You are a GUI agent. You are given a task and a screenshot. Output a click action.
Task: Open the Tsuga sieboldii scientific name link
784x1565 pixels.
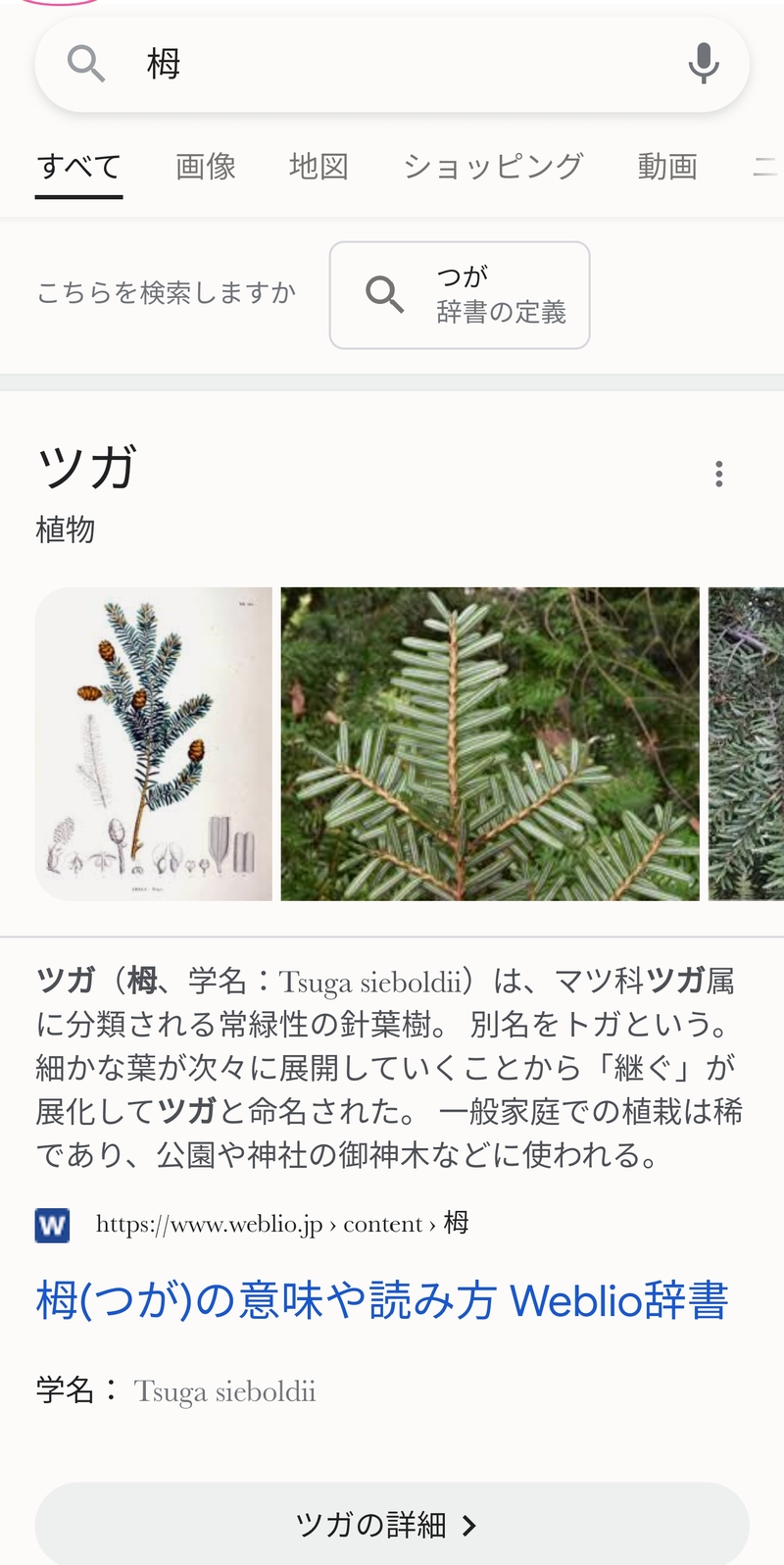click(x=224, y=1391)
